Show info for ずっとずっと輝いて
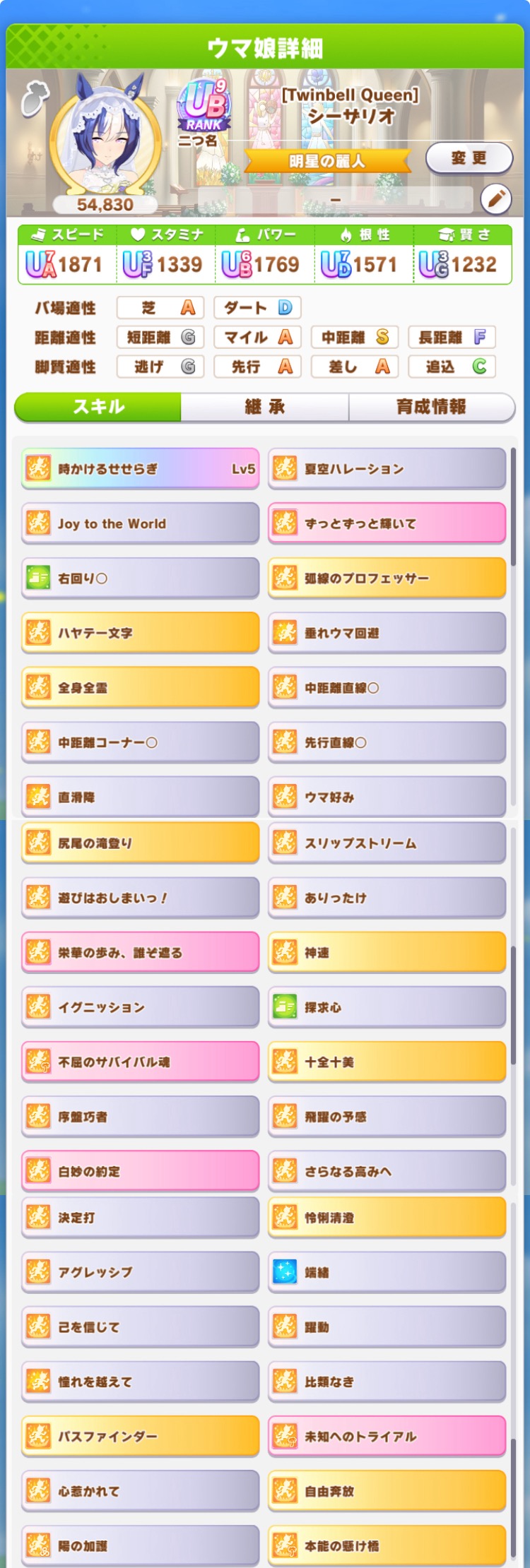This screenshot has width=530, height=1568. [x=387, y=523]
